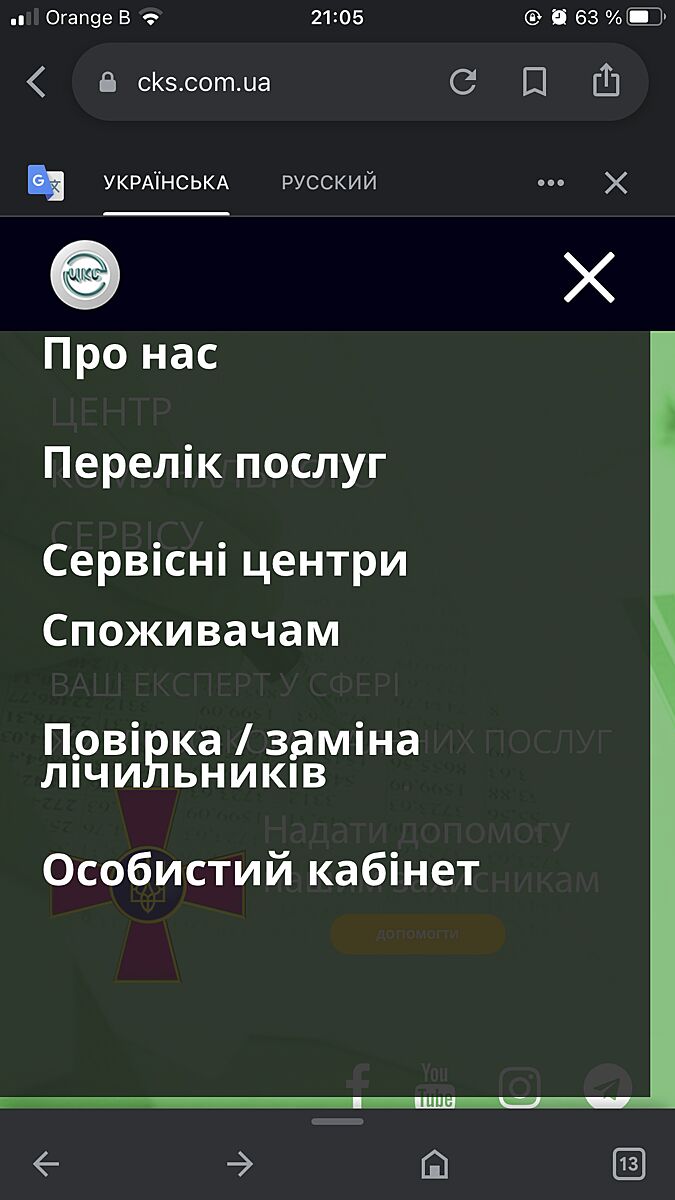Open translate bar more options

tap(551, 183)
